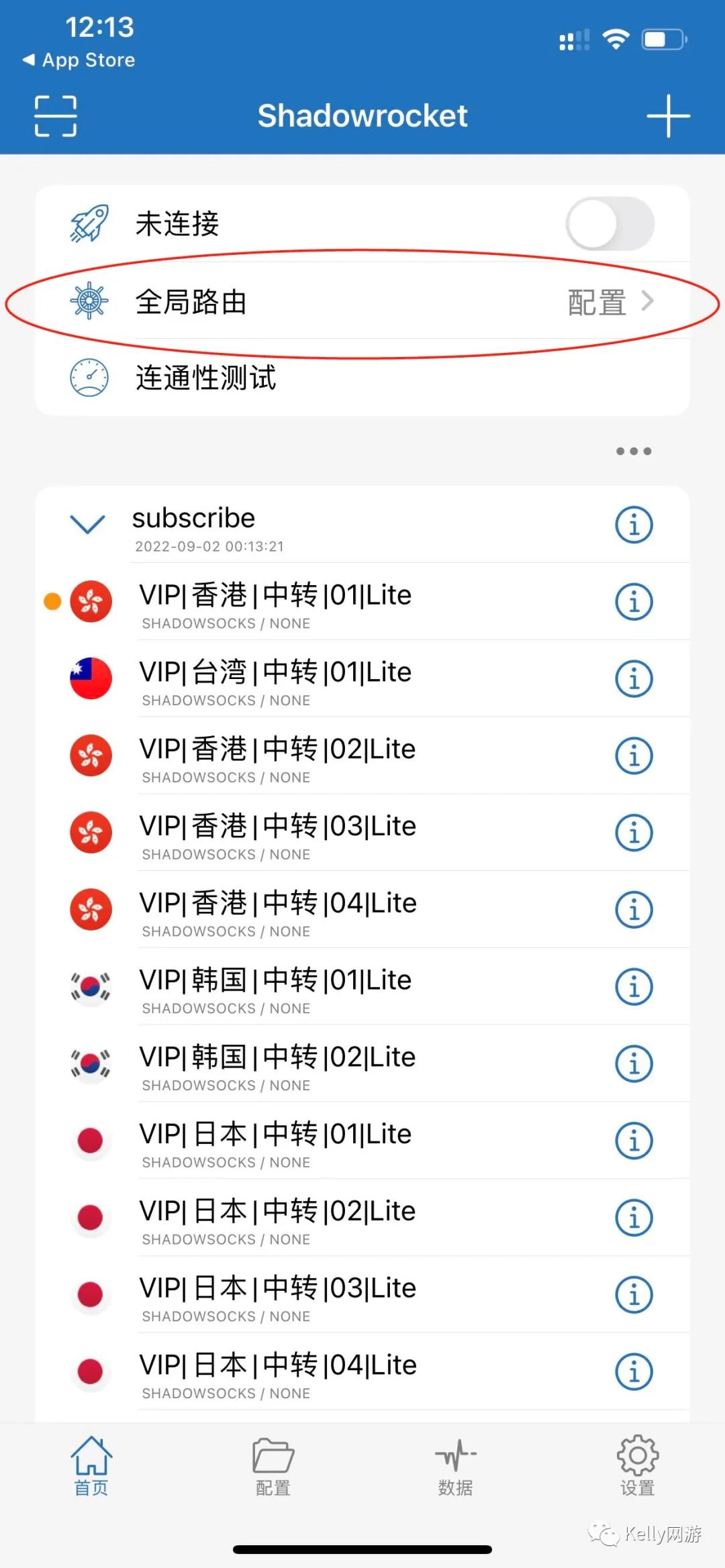This screenshot has height=1568, width=725.
Task: Select VIP|香港|中转|02|Lite server
Action: click(362, 756)
